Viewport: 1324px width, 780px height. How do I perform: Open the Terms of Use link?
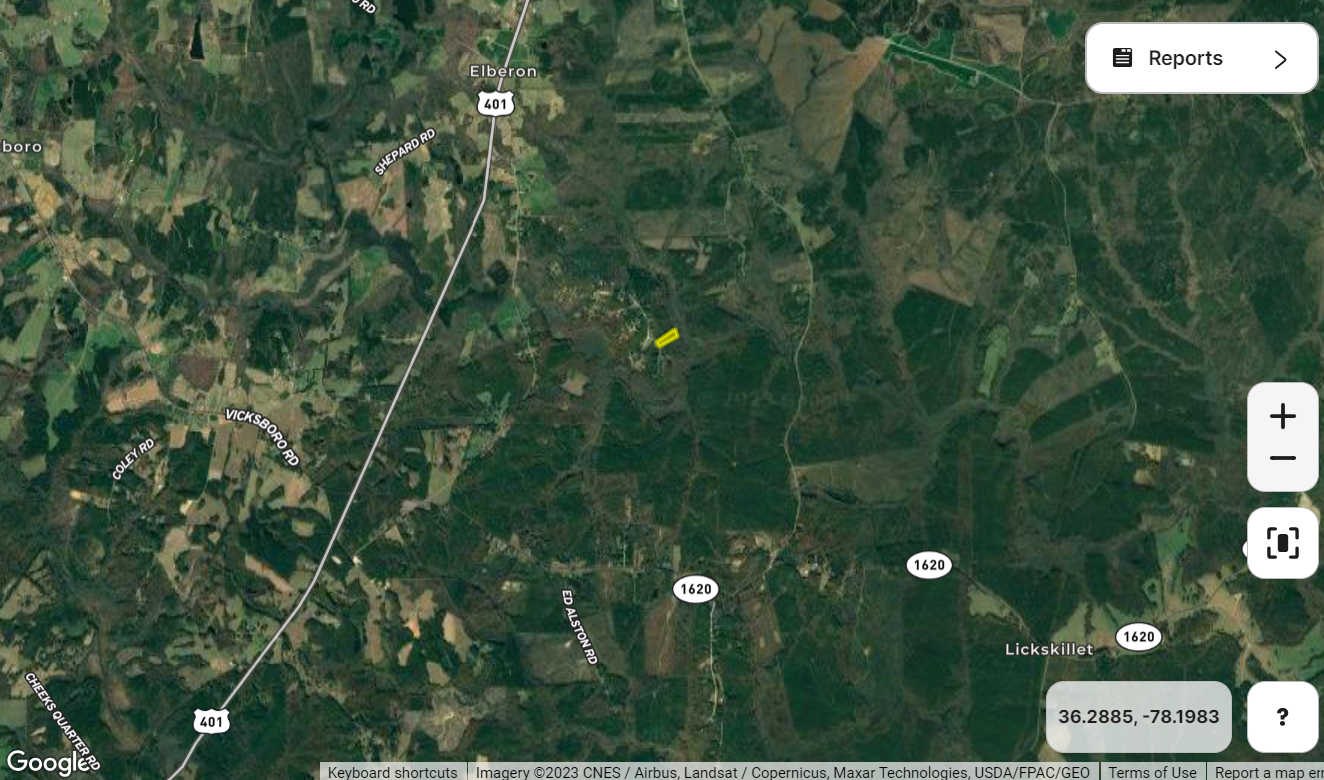tap(1152, 772)
